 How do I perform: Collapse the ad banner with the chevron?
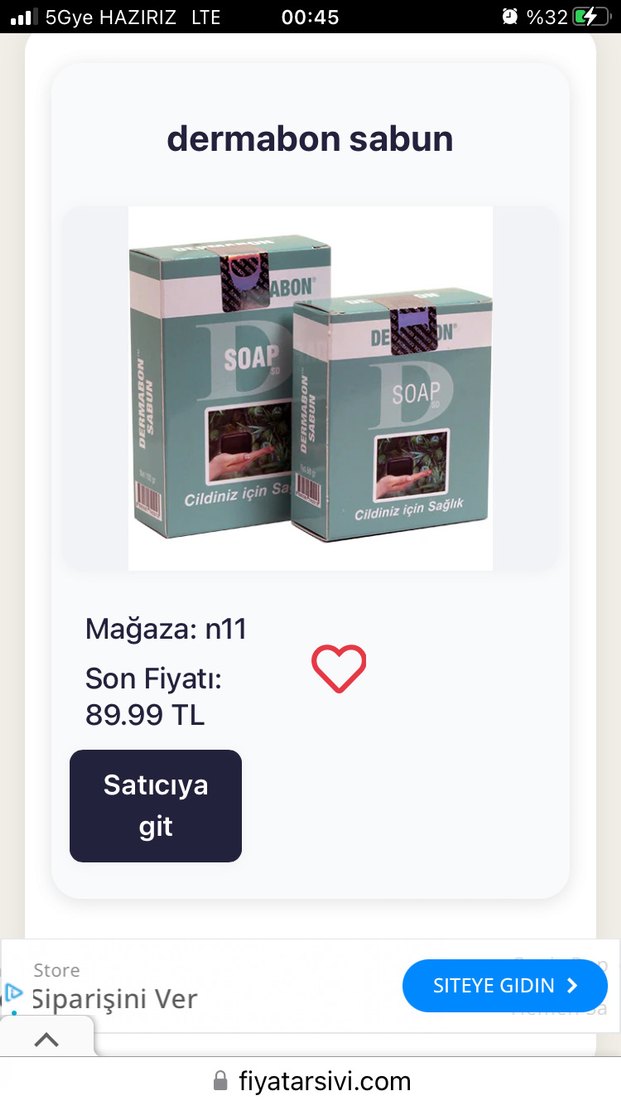[x=46, y=1040]
